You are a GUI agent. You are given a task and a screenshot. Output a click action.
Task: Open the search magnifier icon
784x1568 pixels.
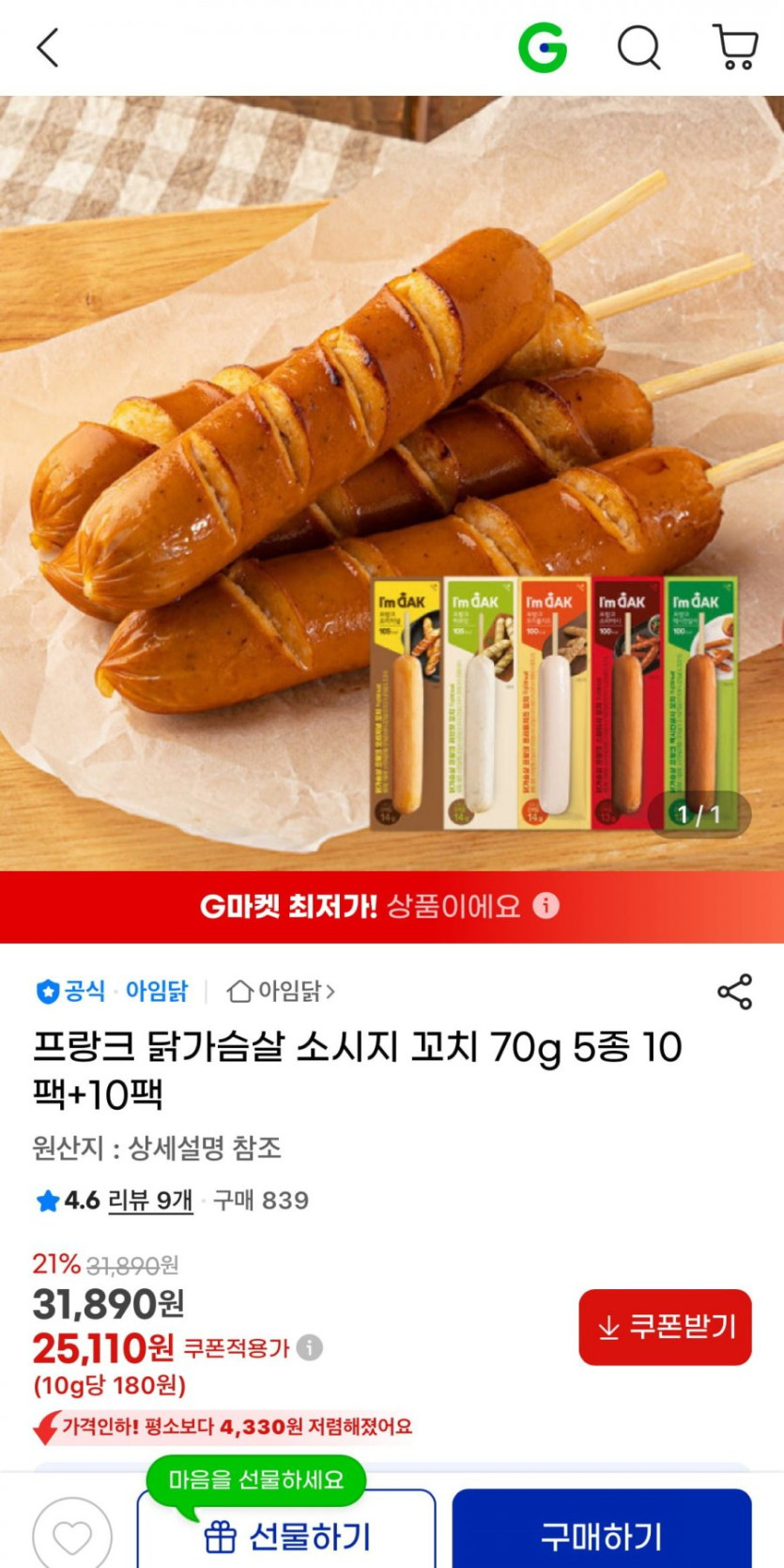pos(639,48)
